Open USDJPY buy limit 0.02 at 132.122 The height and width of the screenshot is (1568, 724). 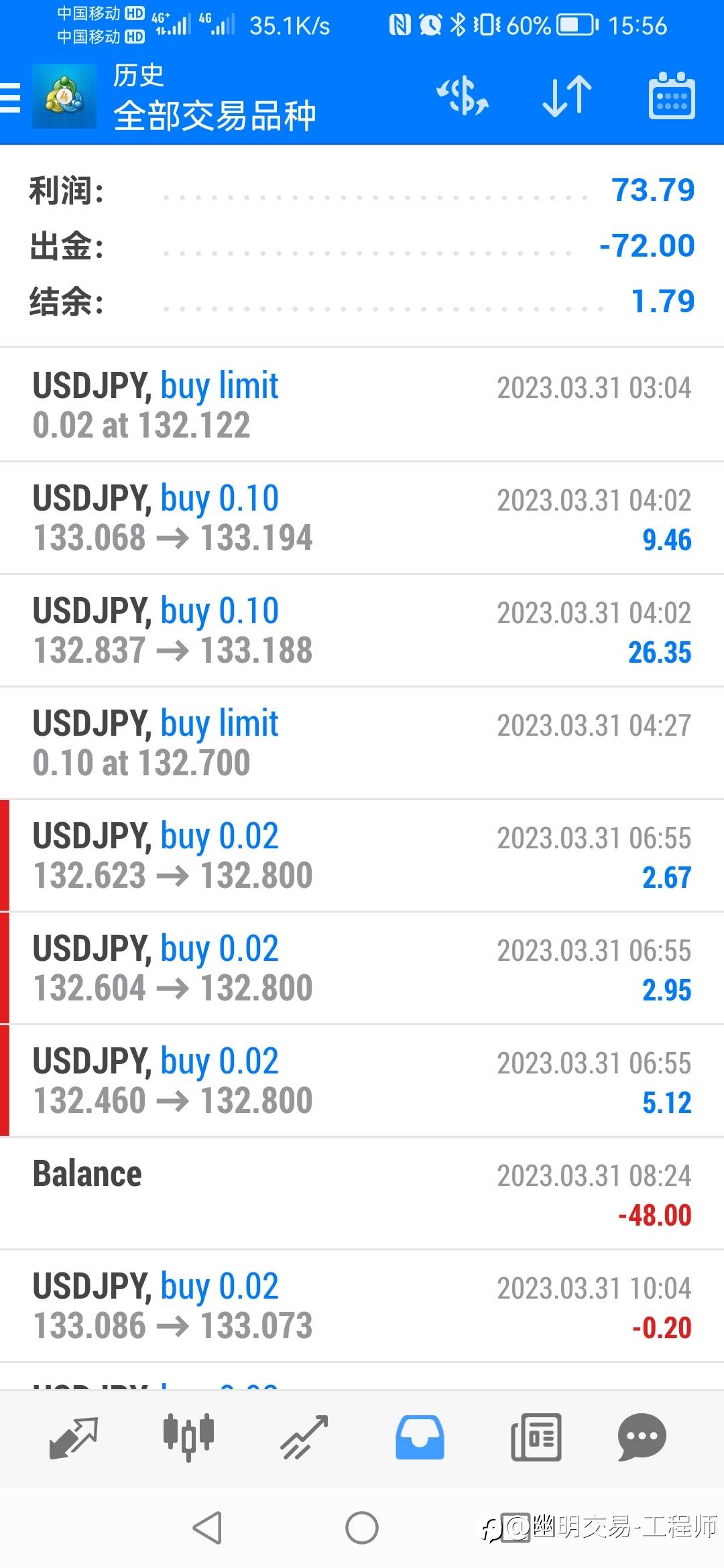[362, 405]
